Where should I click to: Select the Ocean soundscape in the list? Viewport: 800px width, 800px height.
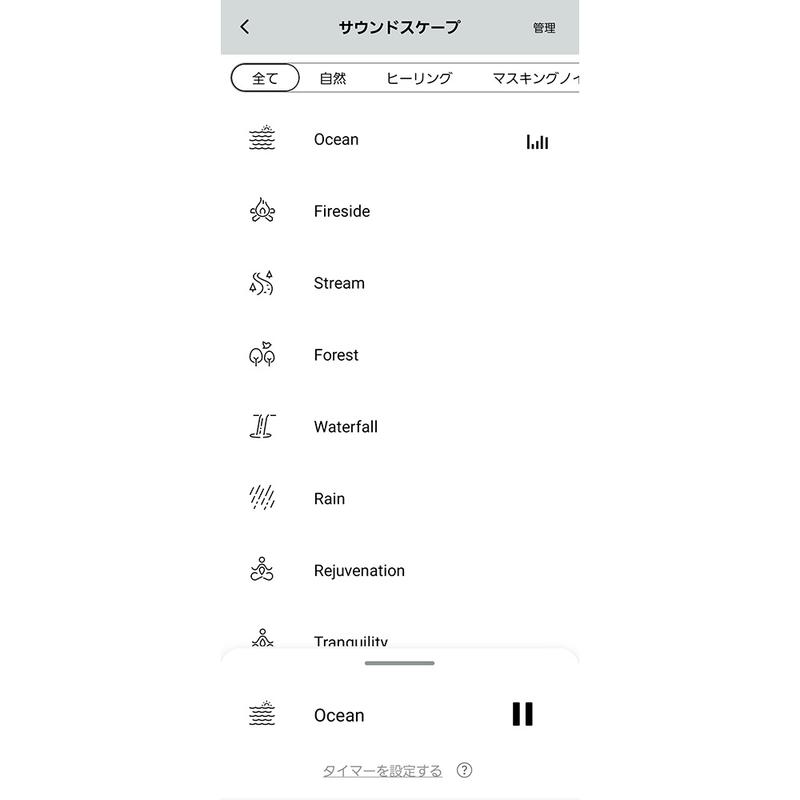tap(336, 140)
